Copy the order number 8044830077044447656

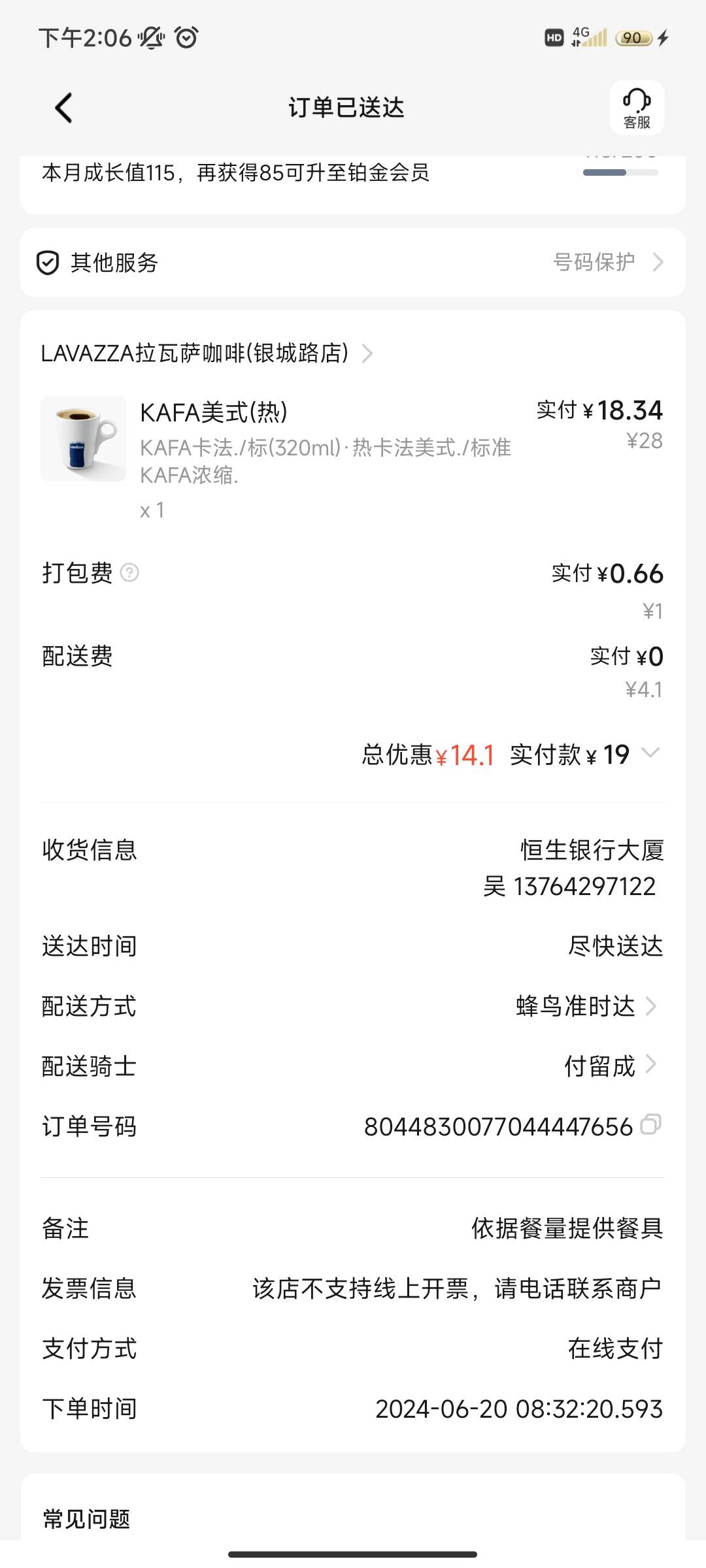[650, 1125]
